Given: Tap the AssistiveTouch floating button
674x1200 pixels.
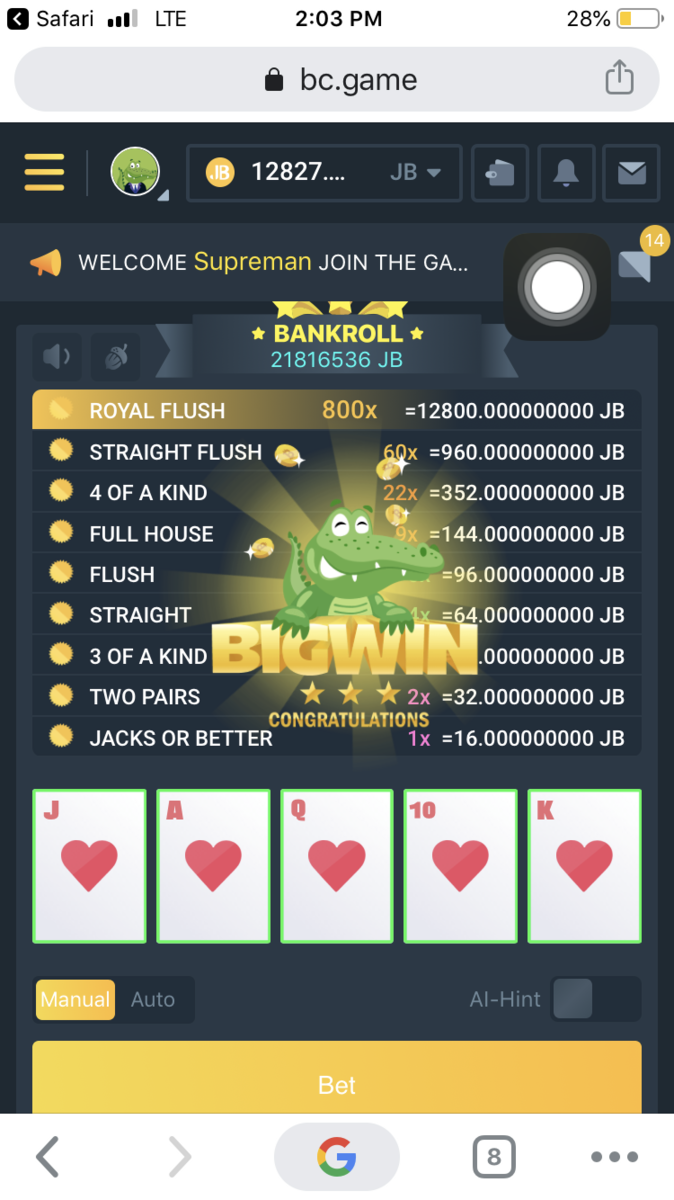Looking at the screenshot, I should pos(557,287).
